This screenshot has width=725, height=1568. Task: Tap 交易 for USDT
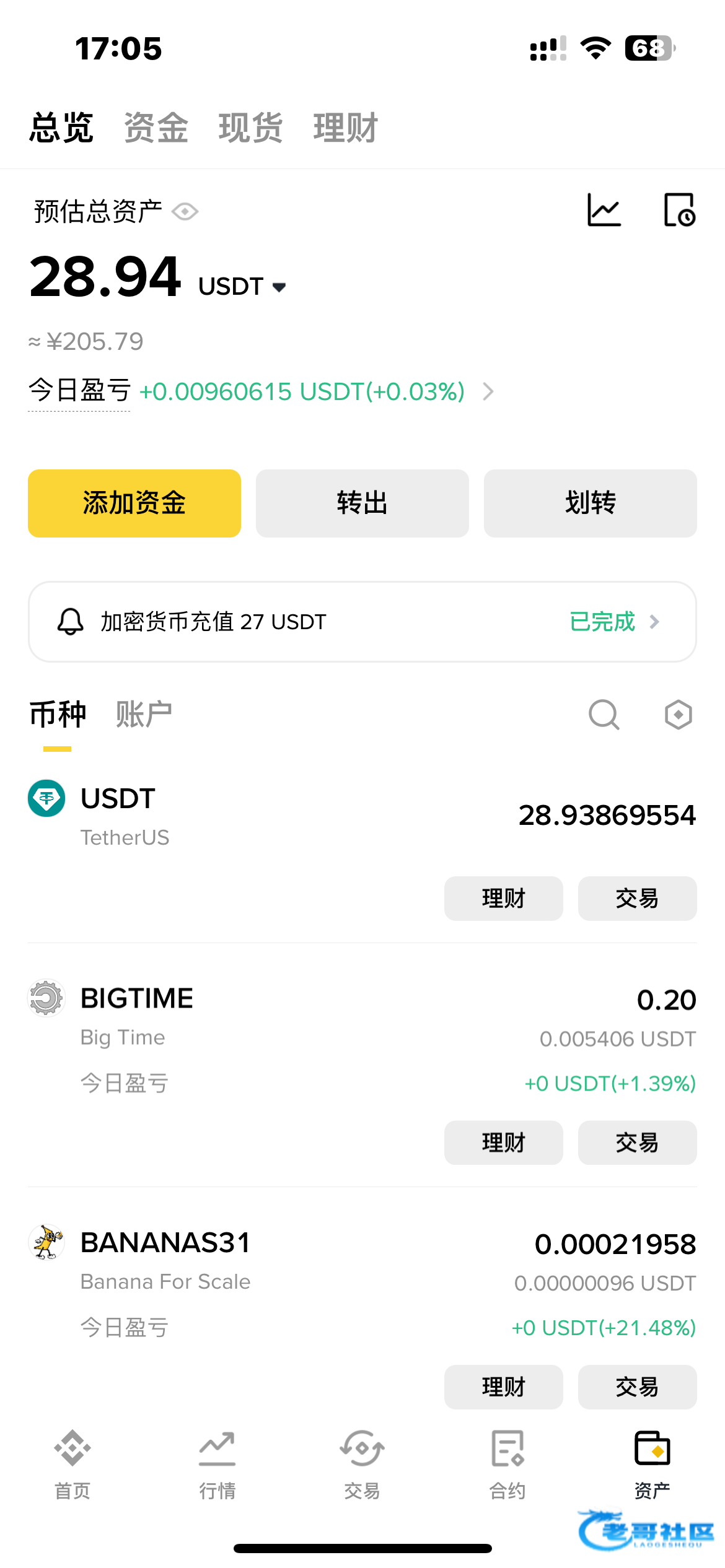coord(637,899)
